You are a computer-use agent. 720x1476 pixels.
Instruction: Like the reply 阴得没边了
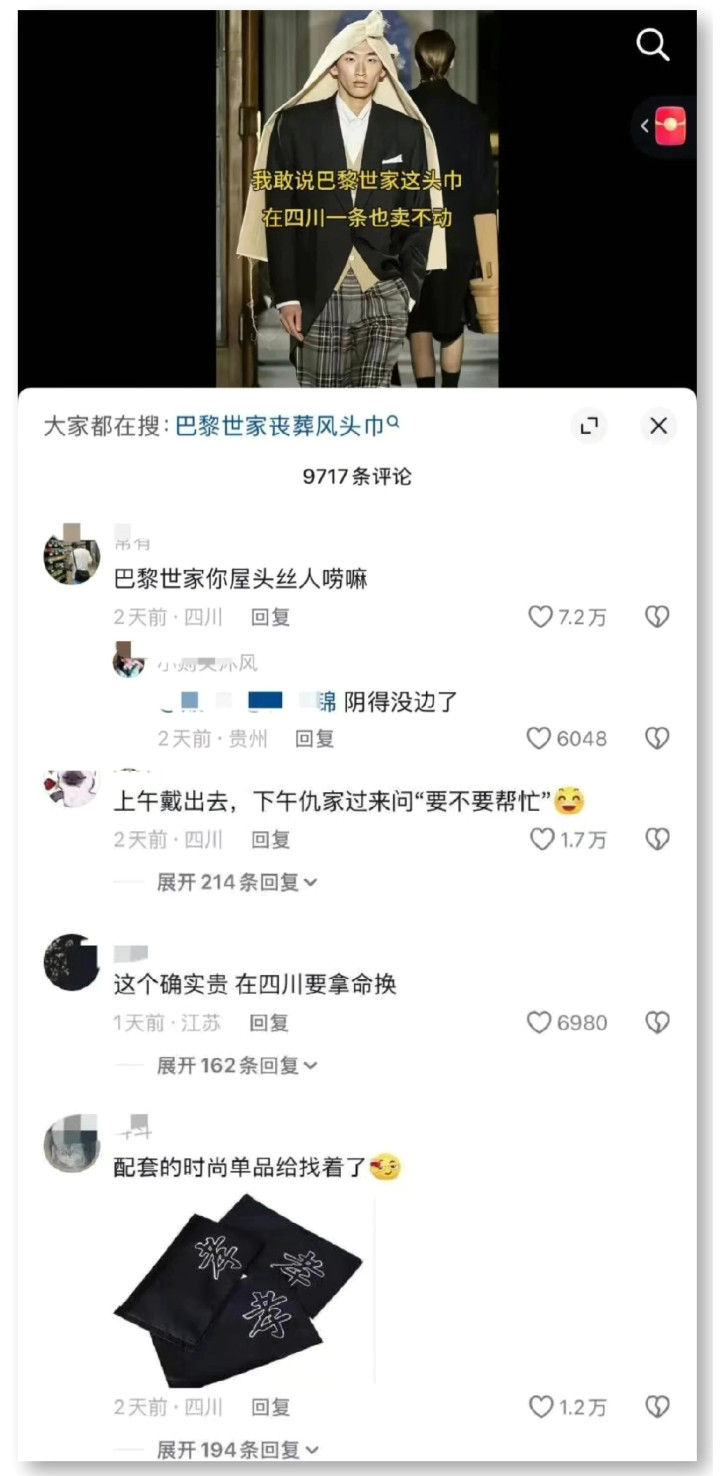click(539, 738)
